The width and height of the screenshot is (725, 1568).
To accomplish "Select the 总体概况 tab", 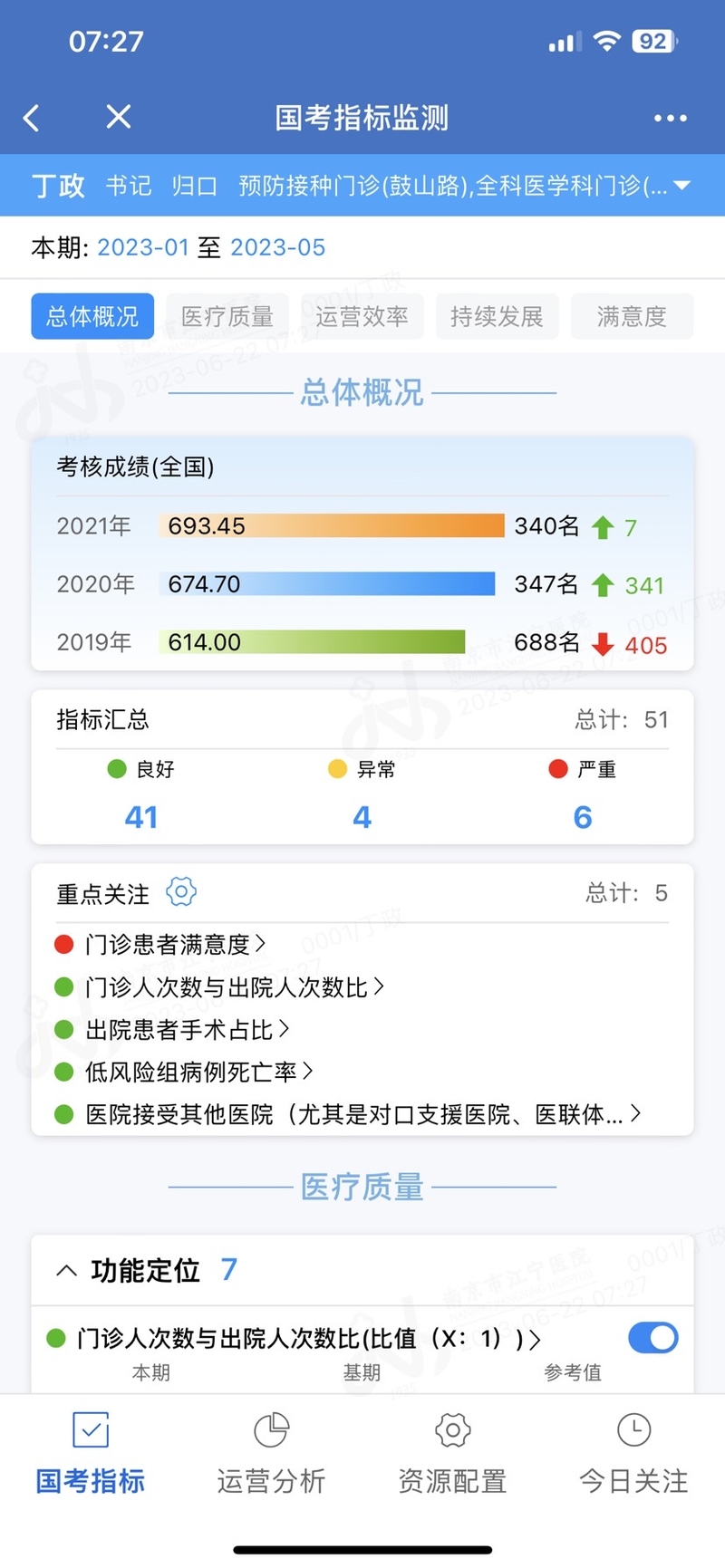I will click(x=92, y=316).
